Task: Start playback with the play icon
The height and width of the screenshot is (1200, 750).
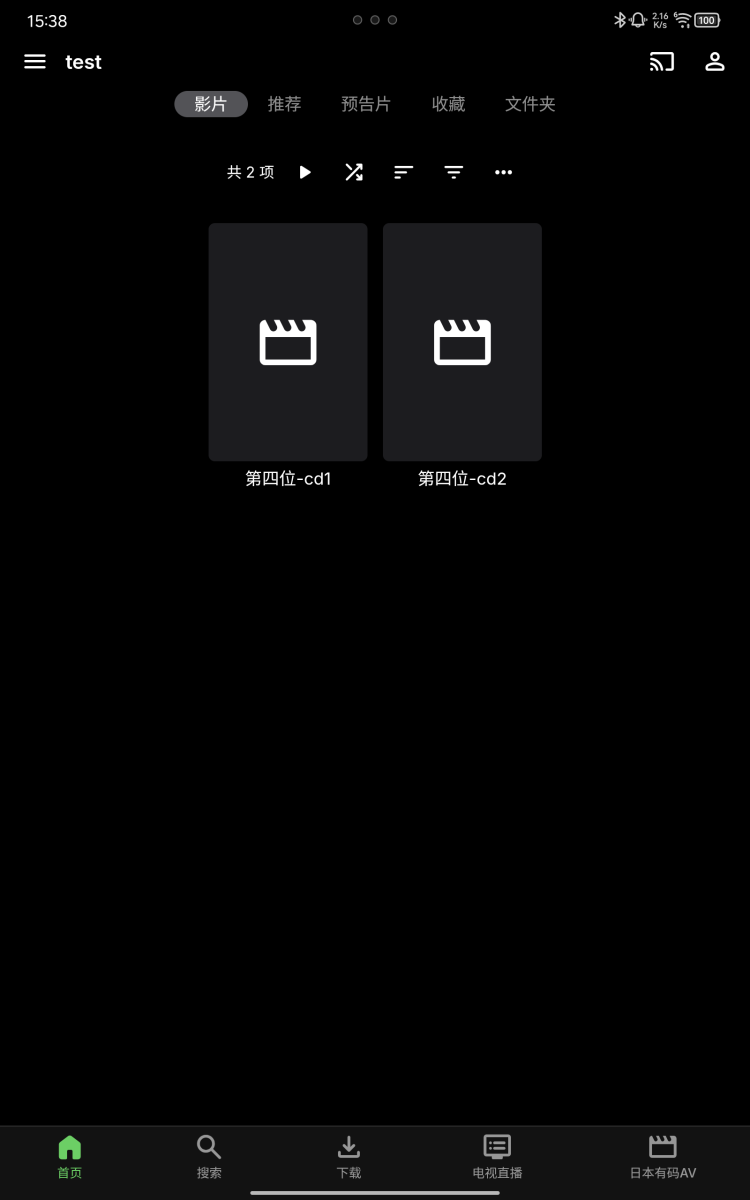Action: tap(305, 172)
